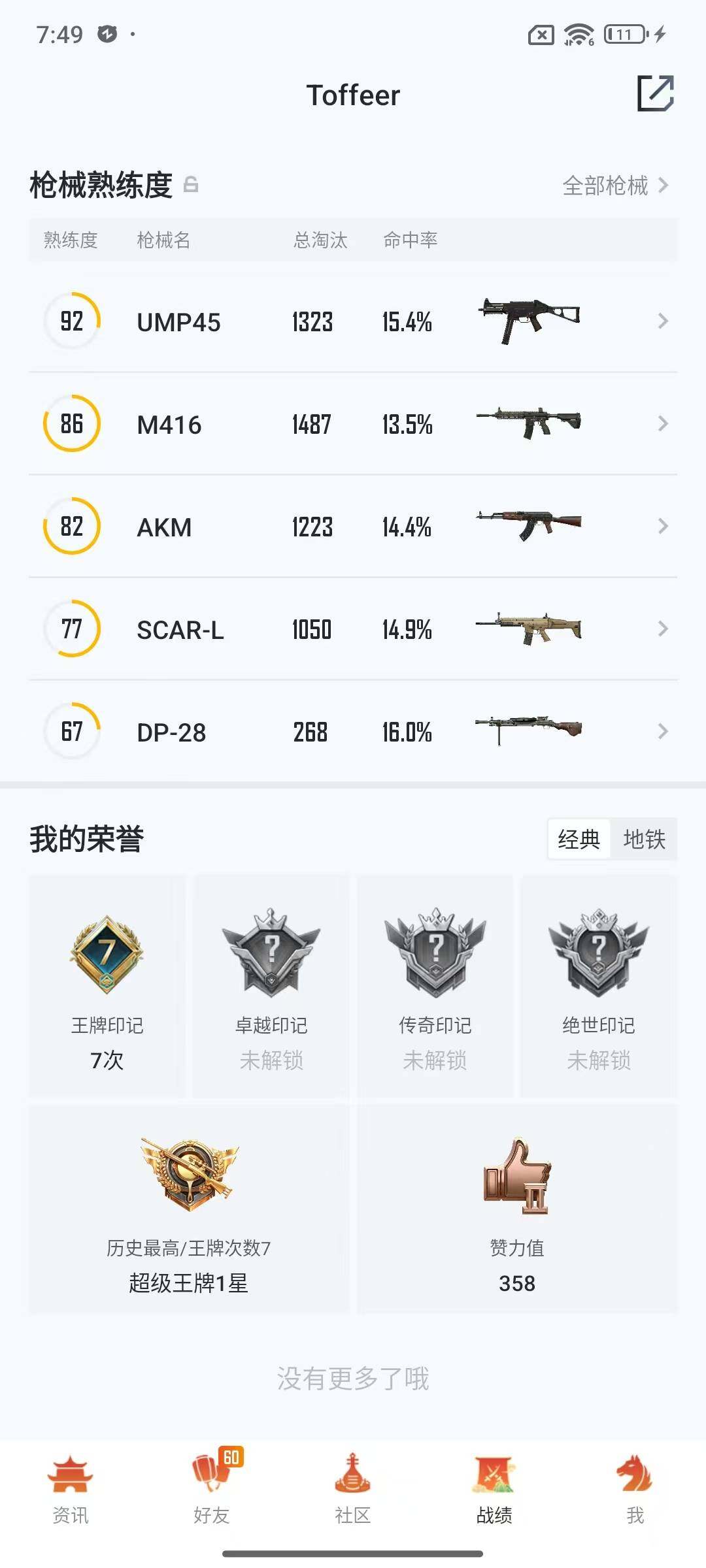Select the 经典 honors mode
Viewport: 706px width, 1568px height.
point(579,840)
